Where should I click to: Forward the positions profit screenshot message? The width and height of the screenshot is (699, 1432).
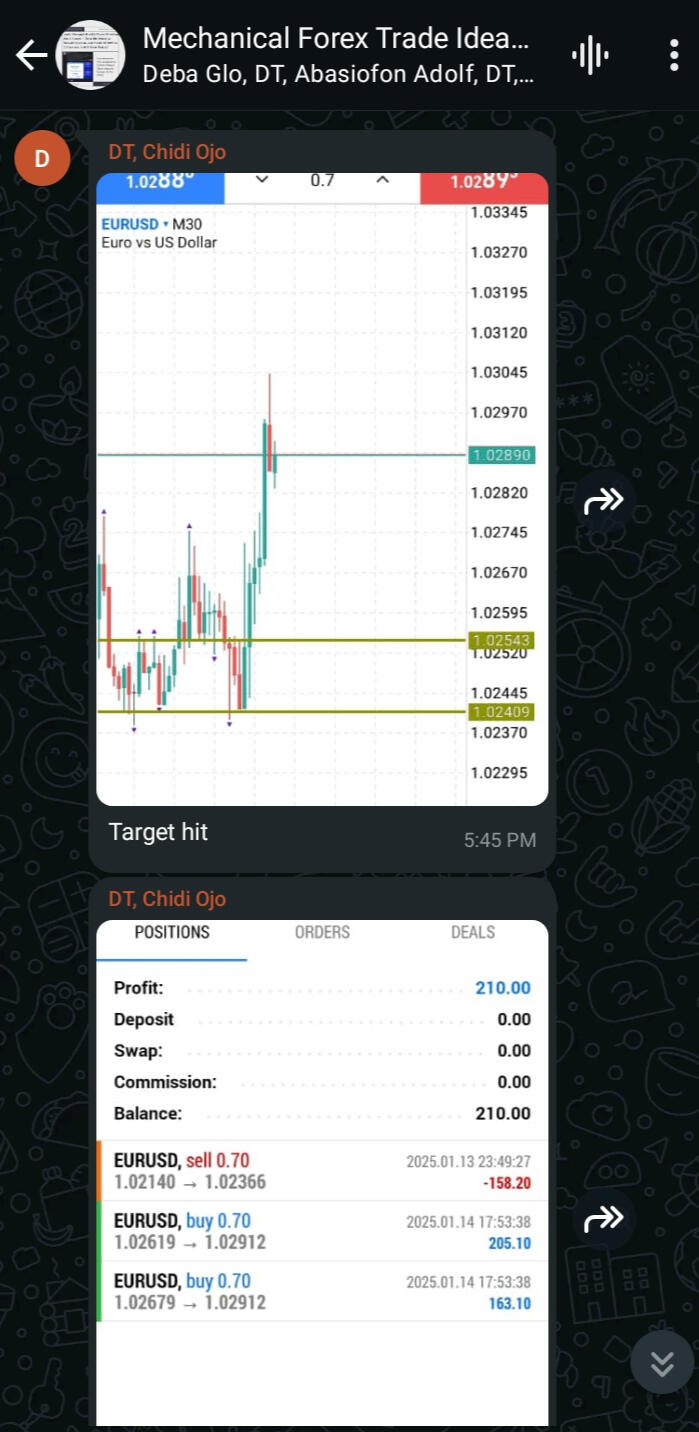coord(604,1218)
